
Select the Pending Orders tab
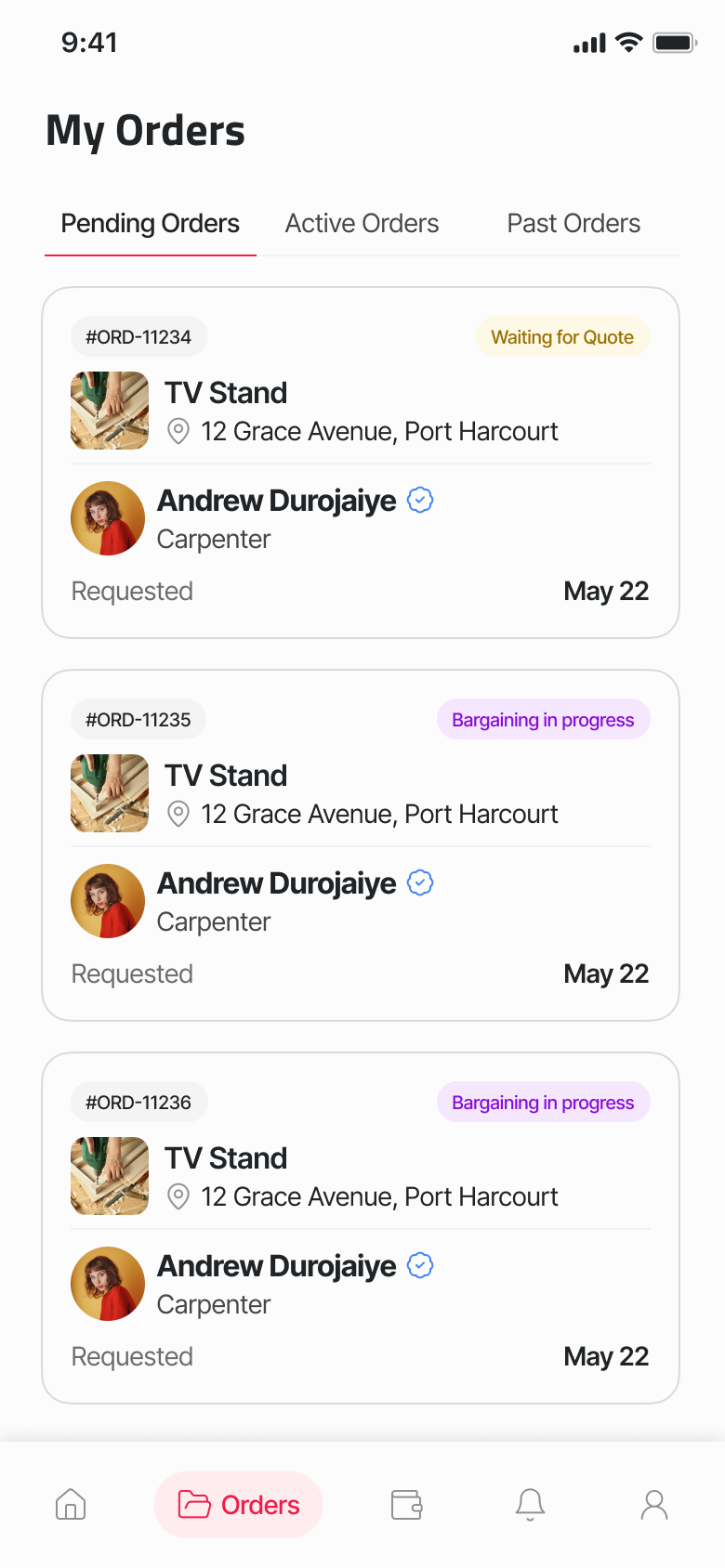point(151,224)
